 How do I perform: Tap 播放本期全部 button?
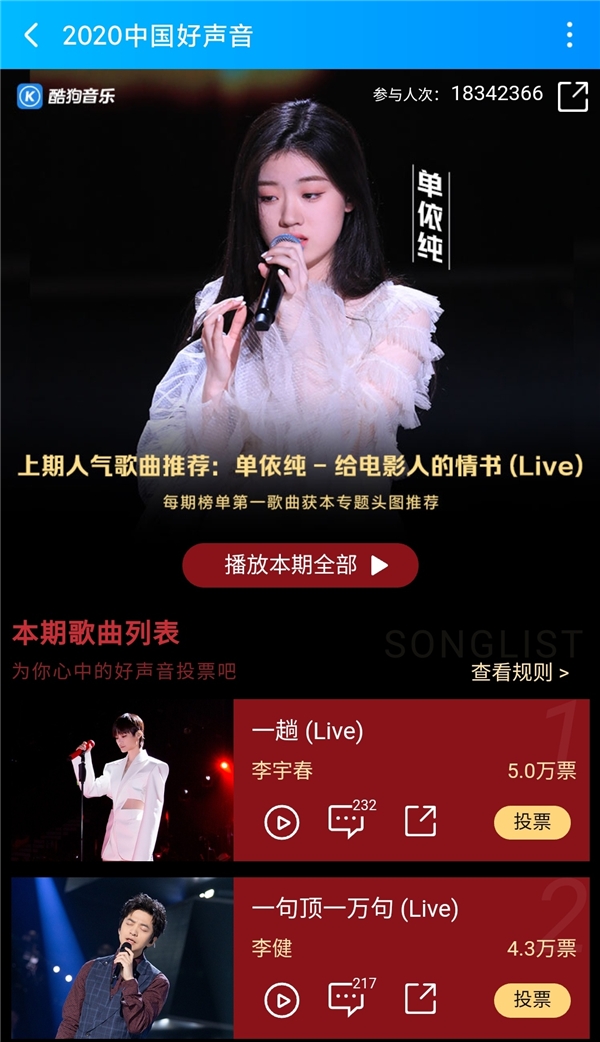point(300,565)
